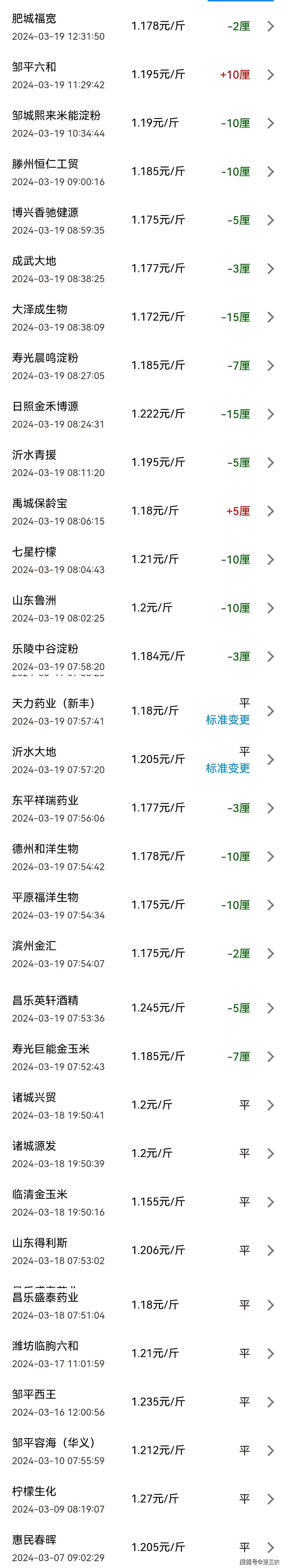
Task: Open the 邹平西王 listing
Action: (x=143, y=1402)
